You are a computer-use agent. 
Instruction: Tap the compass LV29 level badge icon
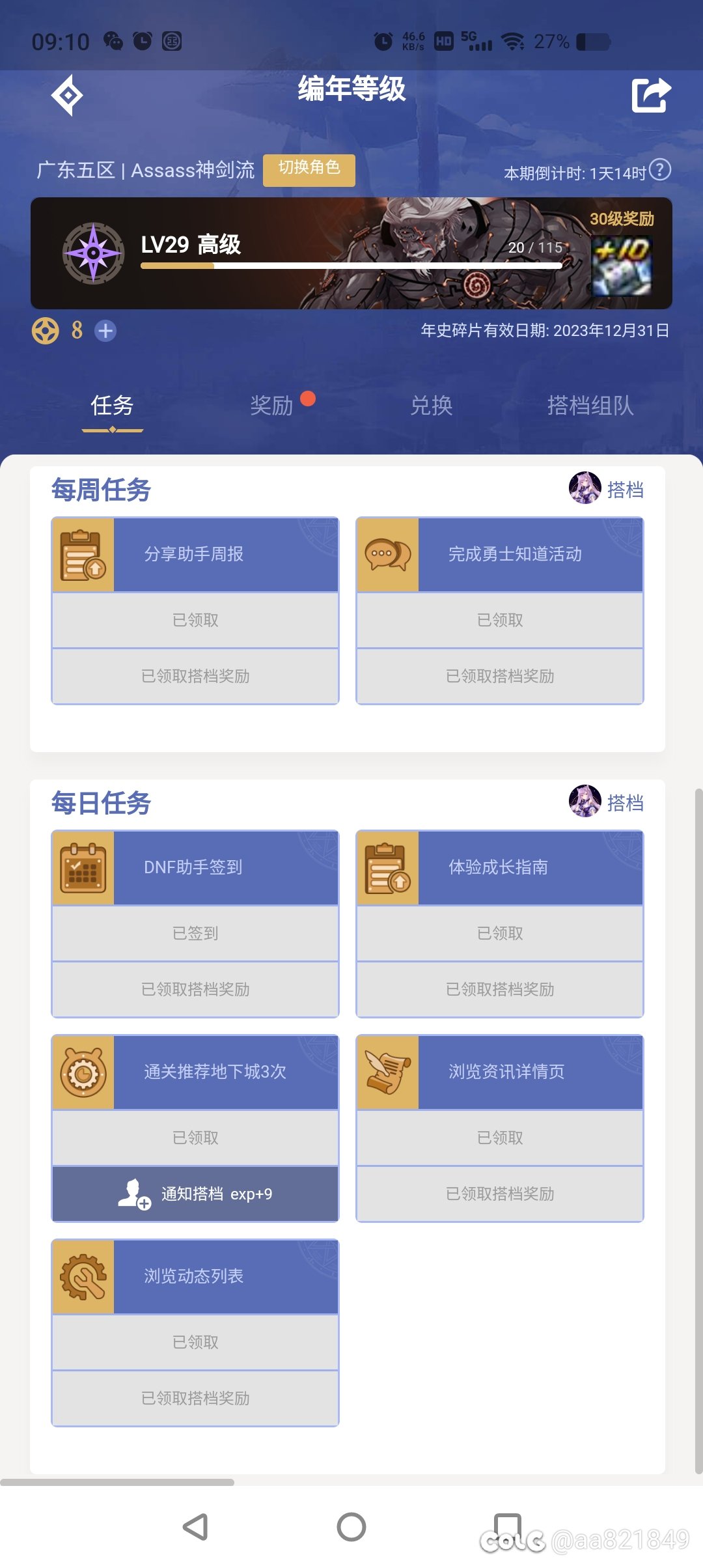pyautogui.click(x=92, y=252)
